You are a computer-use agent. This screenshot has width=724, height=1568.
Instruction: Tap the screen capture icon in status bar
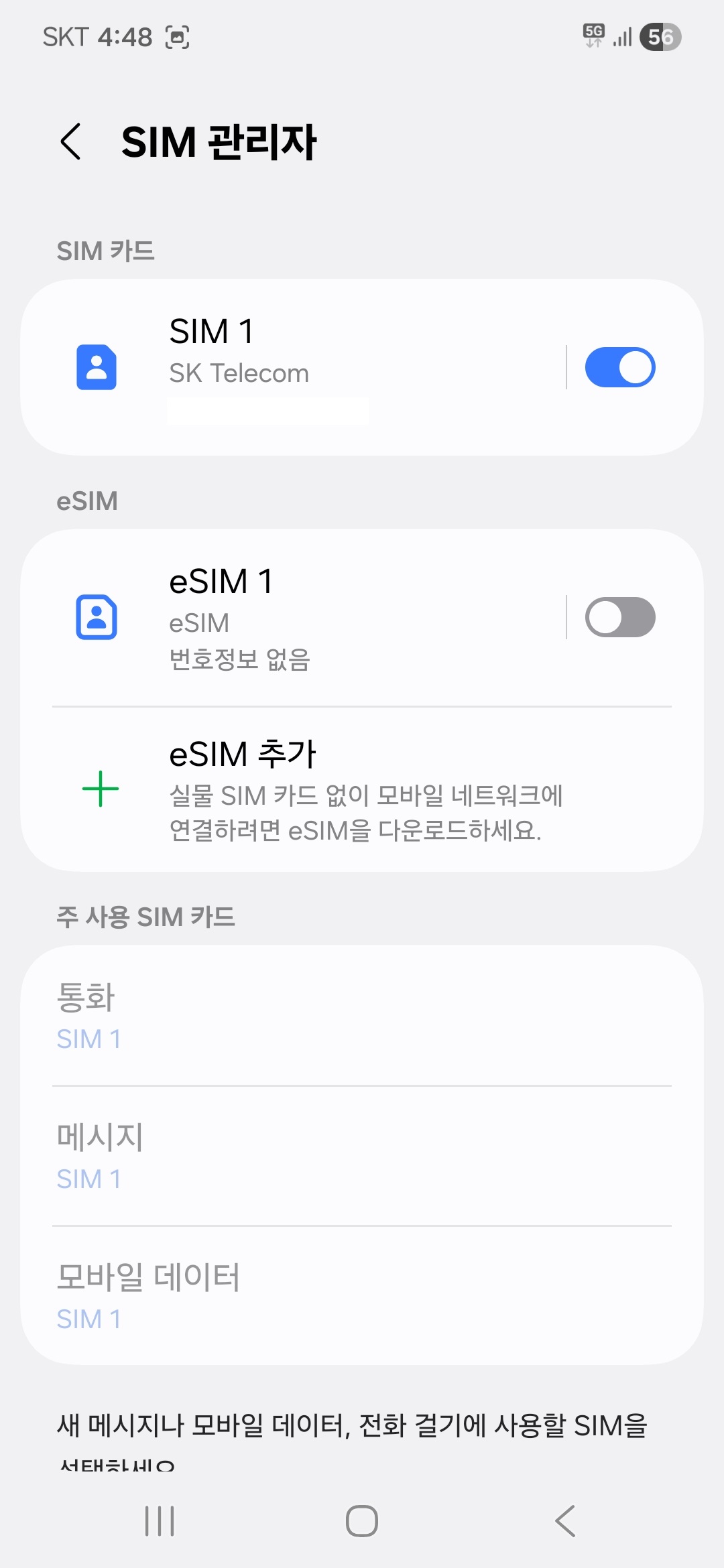[x=178, y=37]
